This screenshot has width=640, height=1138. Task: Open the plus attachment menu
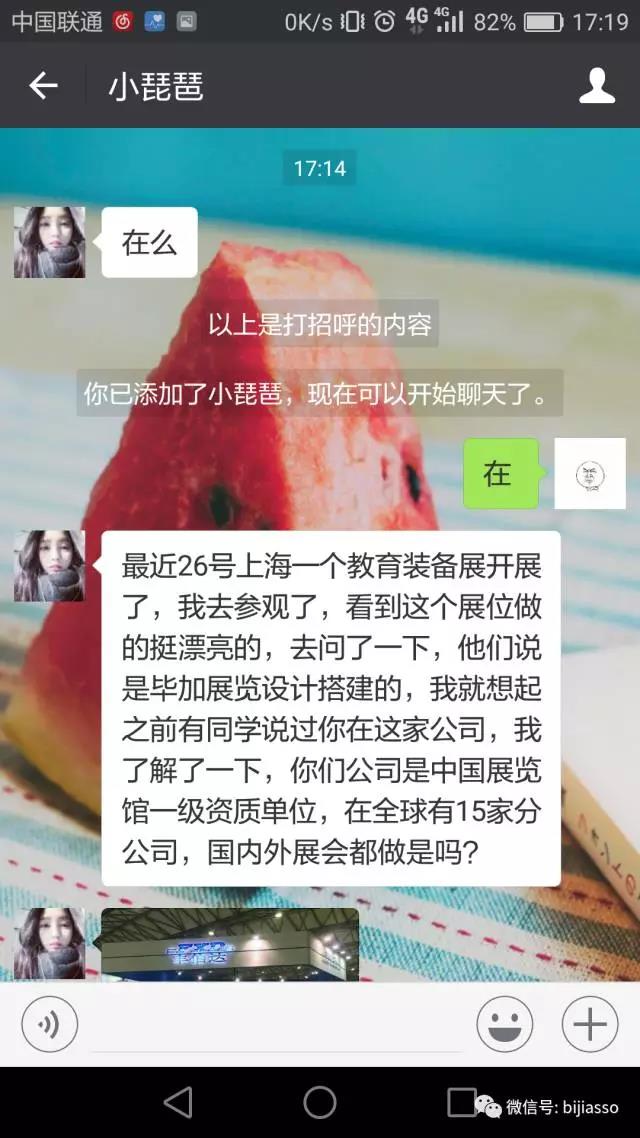coord(589,1024)
